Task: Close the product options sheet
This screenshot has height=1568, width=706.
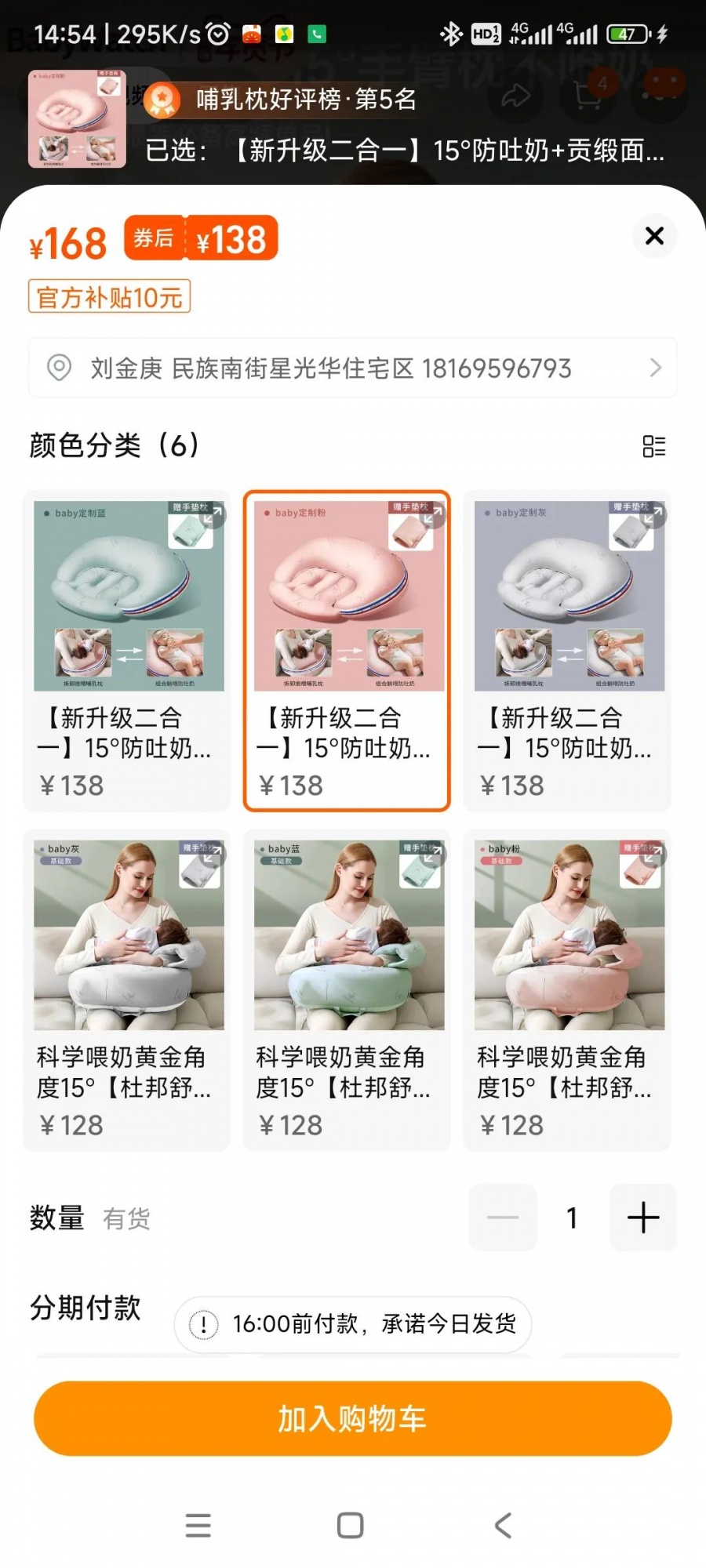Action: (x=654, y=235)
